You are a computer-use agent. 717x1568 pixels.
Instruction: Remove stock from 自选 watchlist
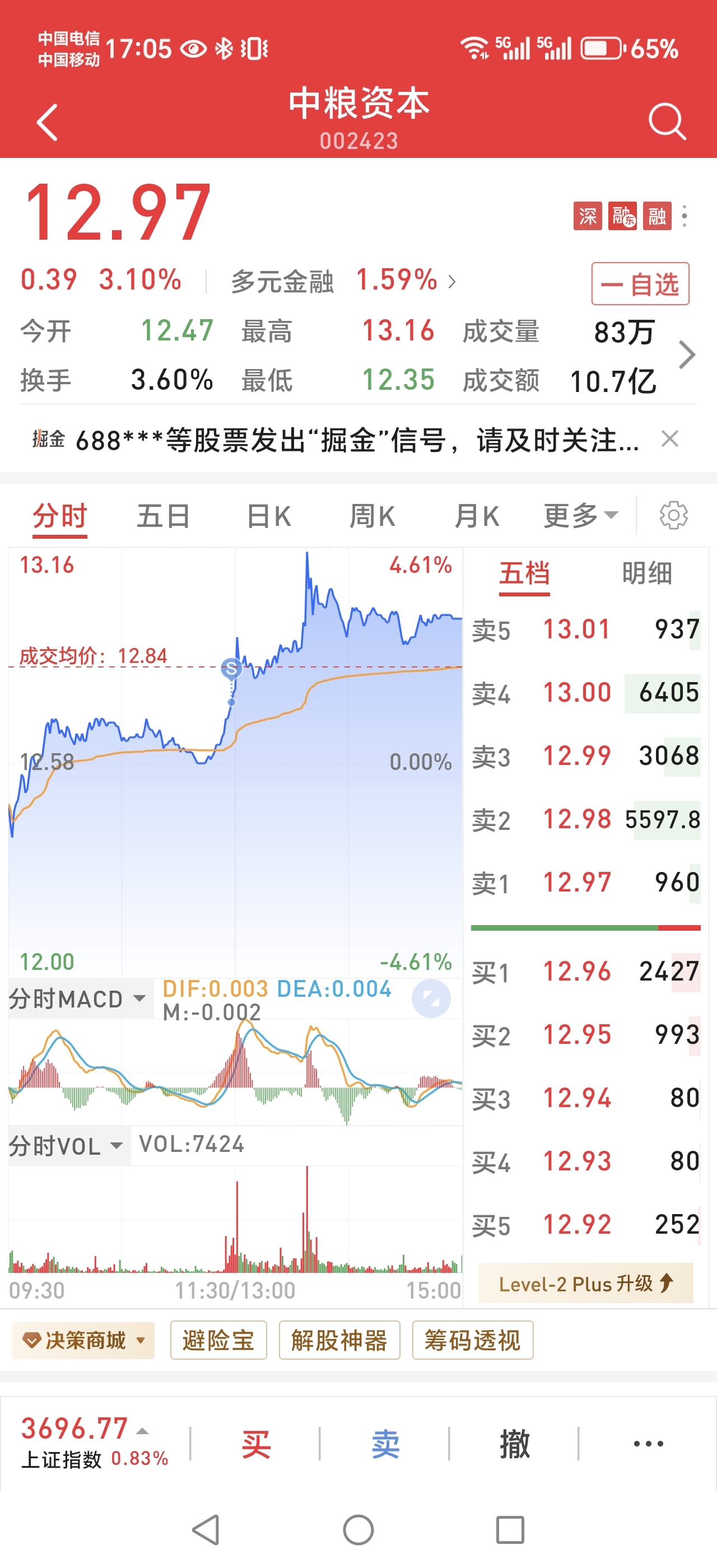(640, 284)
